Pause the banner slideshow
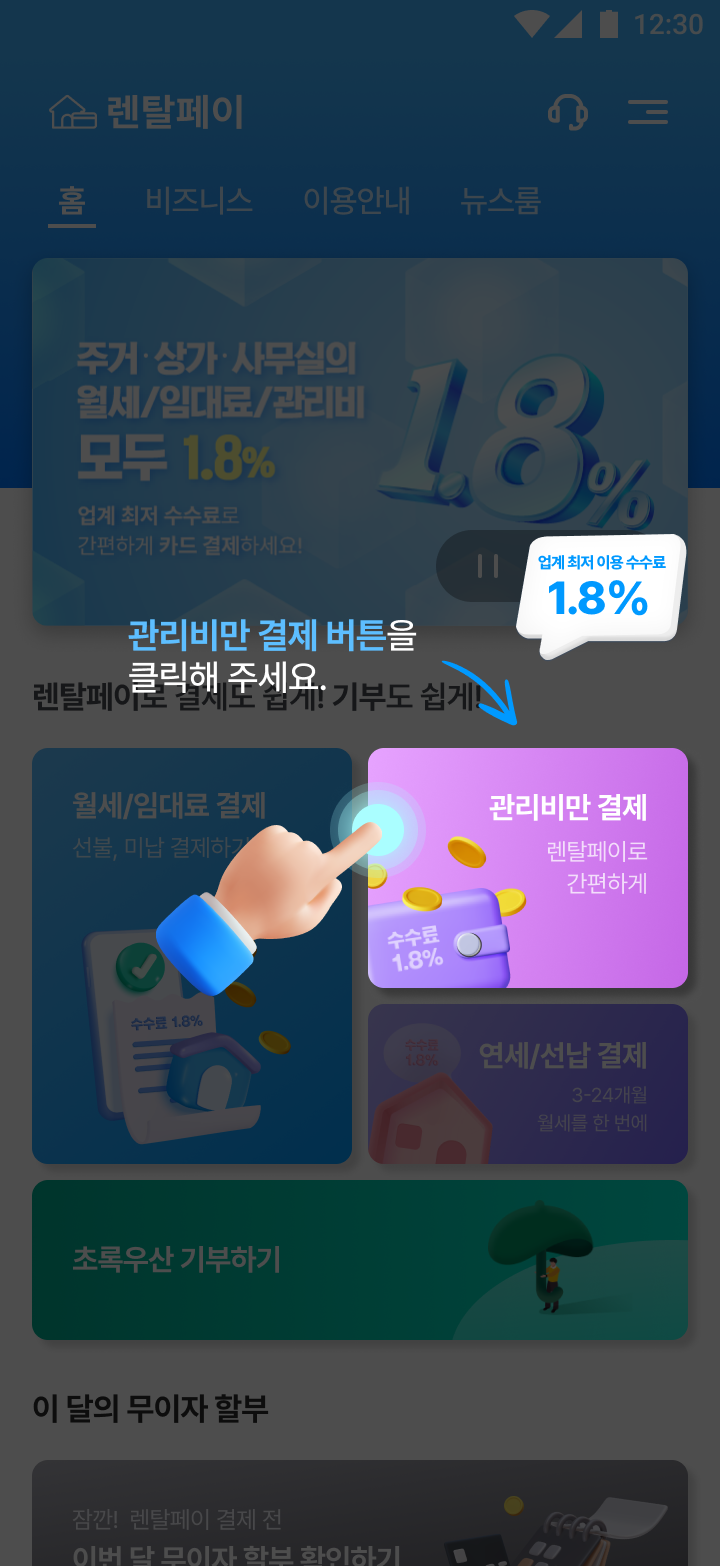The width and height of the screenshot is (720, 1566). (x=488, y=566)
